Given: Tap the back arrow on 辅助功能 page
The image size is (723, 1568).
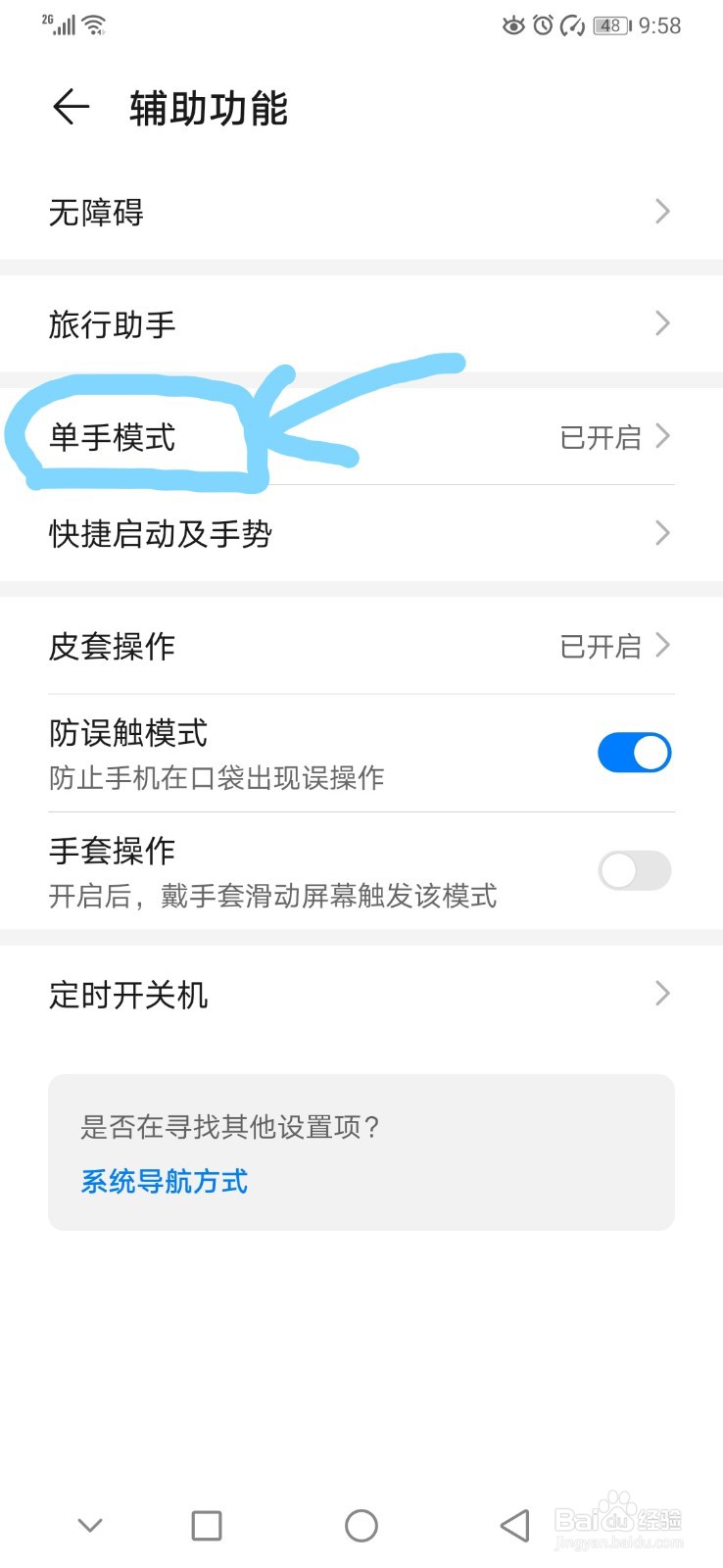Looking at the screenshot, I should 69,108.
